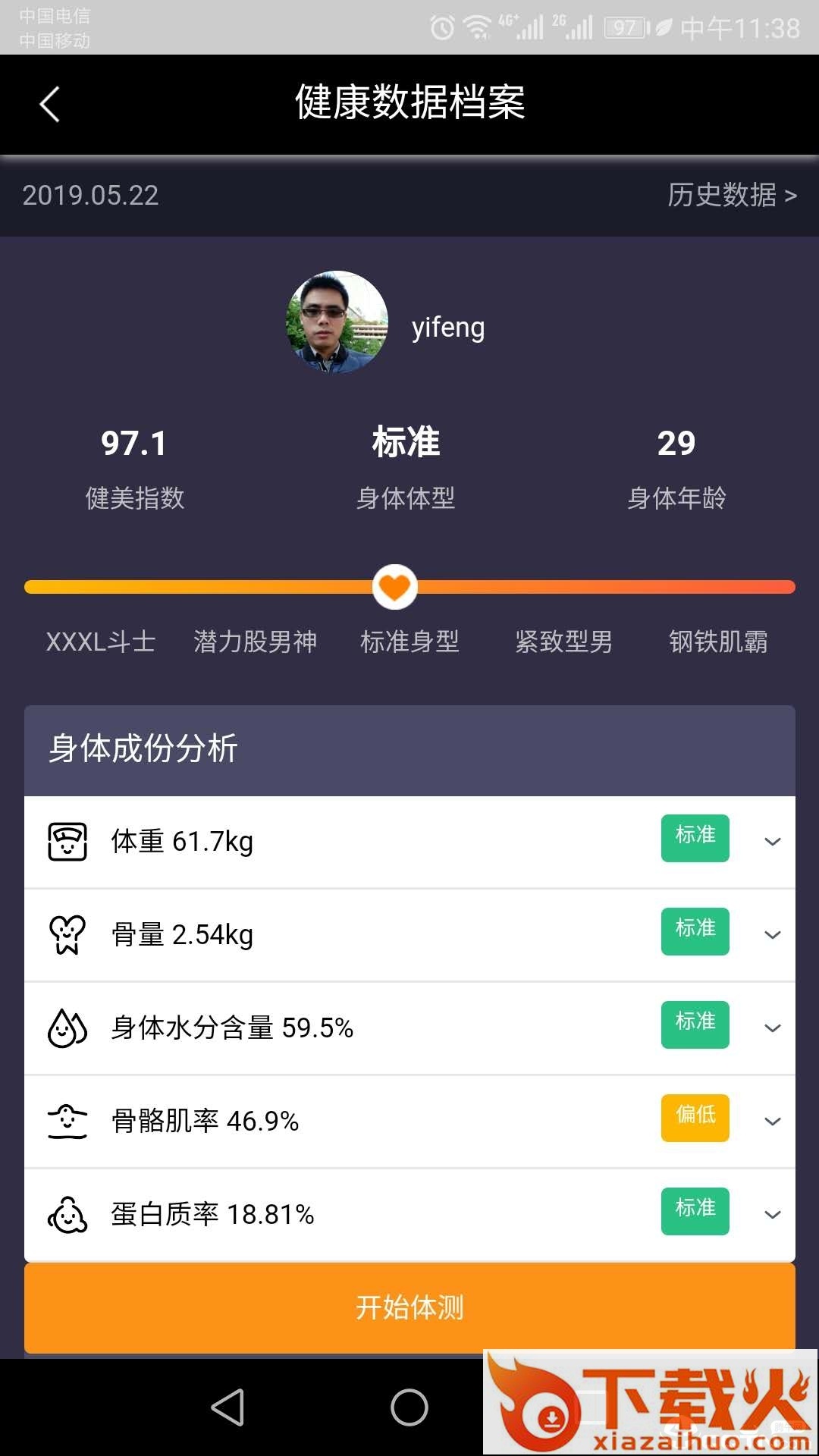Screen dimensions: 819x1456
Task: Click the weight scale icon next to 体重
Action: pyautogui.click(x=69, y=839)
